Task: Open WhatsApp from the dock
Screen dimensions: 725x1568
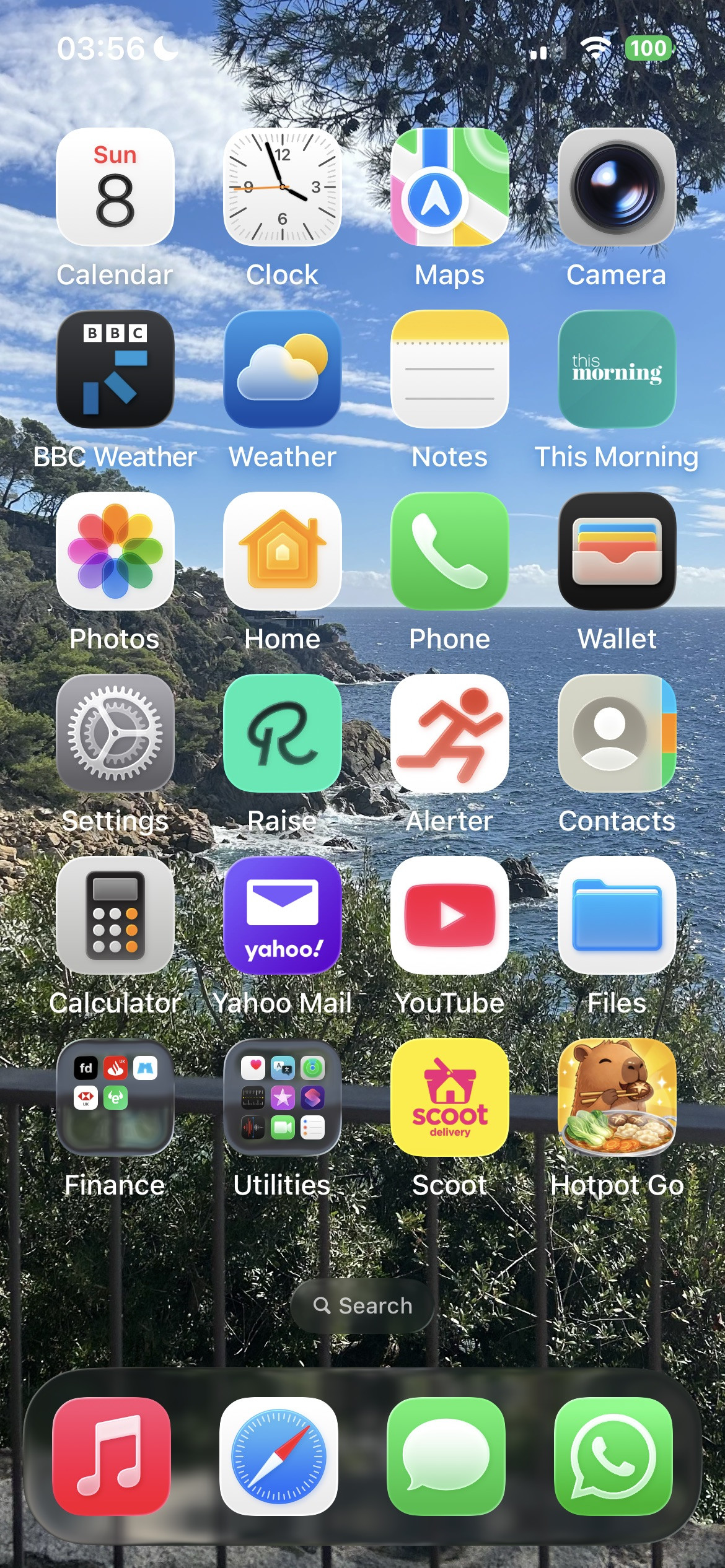Action: click(x=613, y=1457)
